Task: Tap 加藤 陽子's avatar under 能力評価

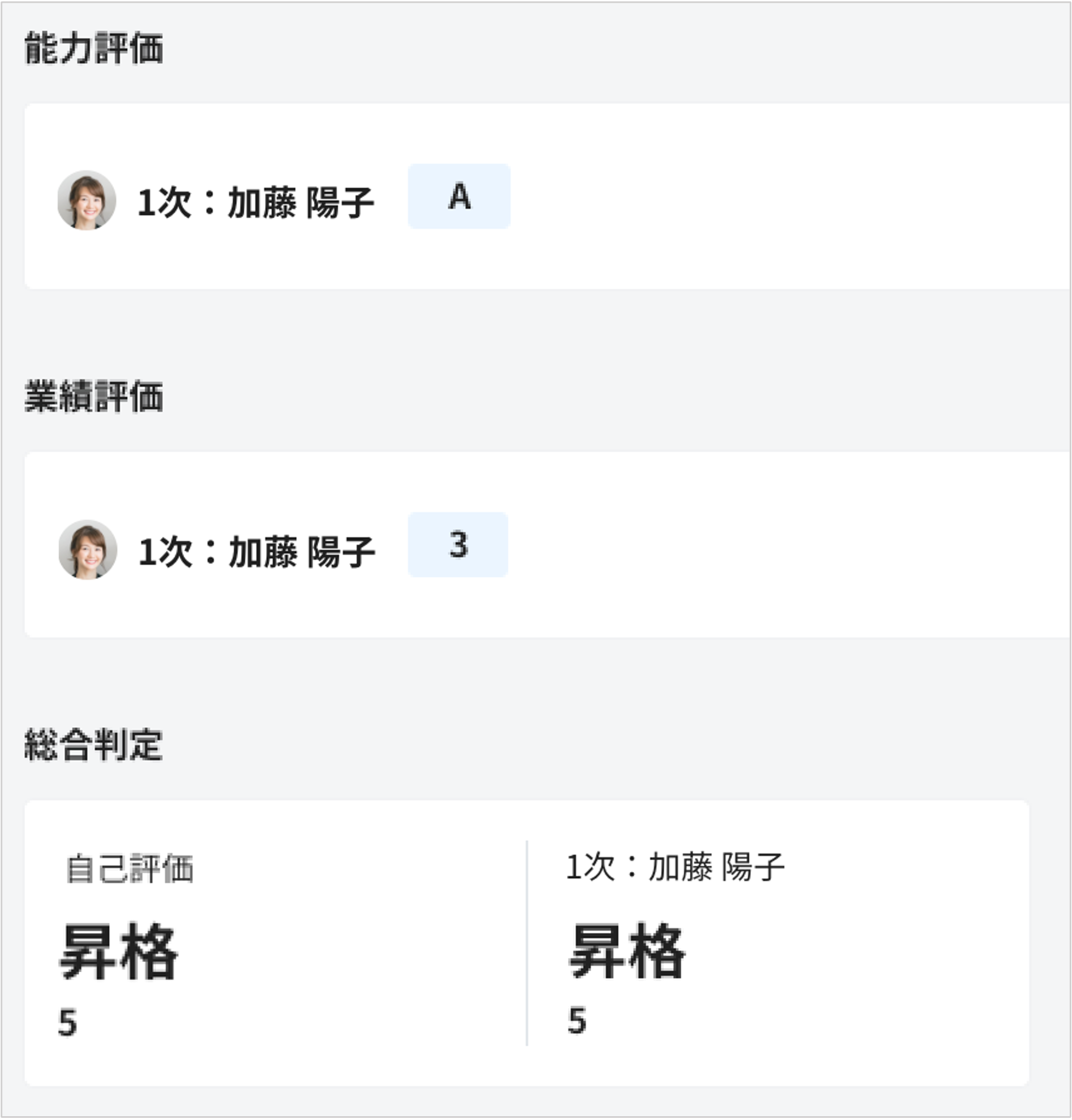Action: click(x=87, y=201)
